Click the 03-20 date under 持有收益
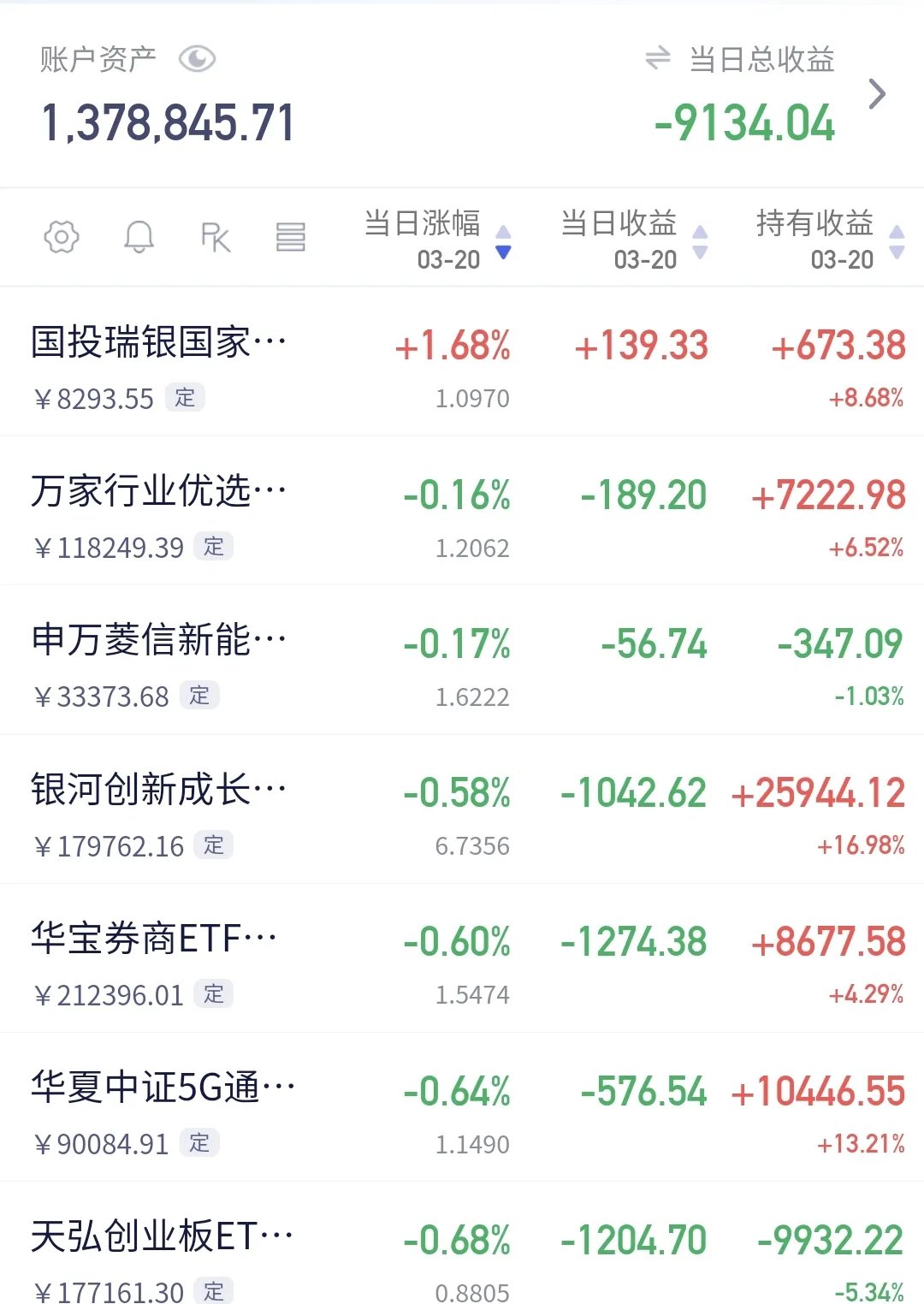 [x=843, y=258]
